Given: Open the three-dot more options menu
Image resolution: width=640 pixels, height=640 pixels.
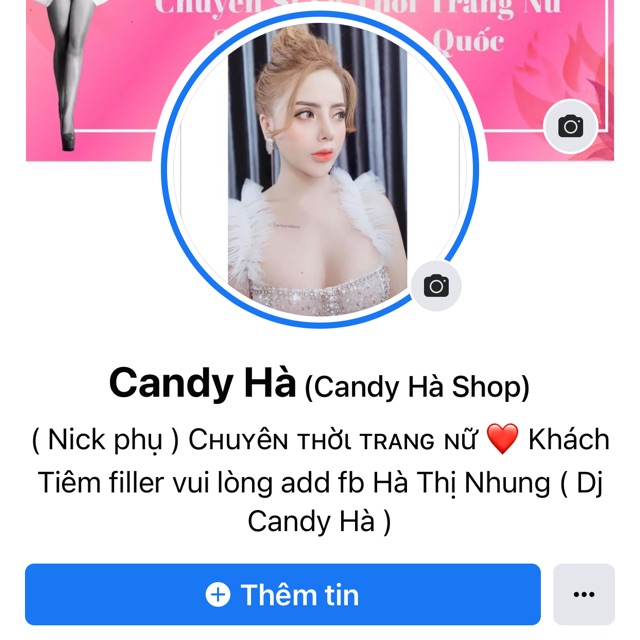Looking at the screenshot, I should (584, 594).
